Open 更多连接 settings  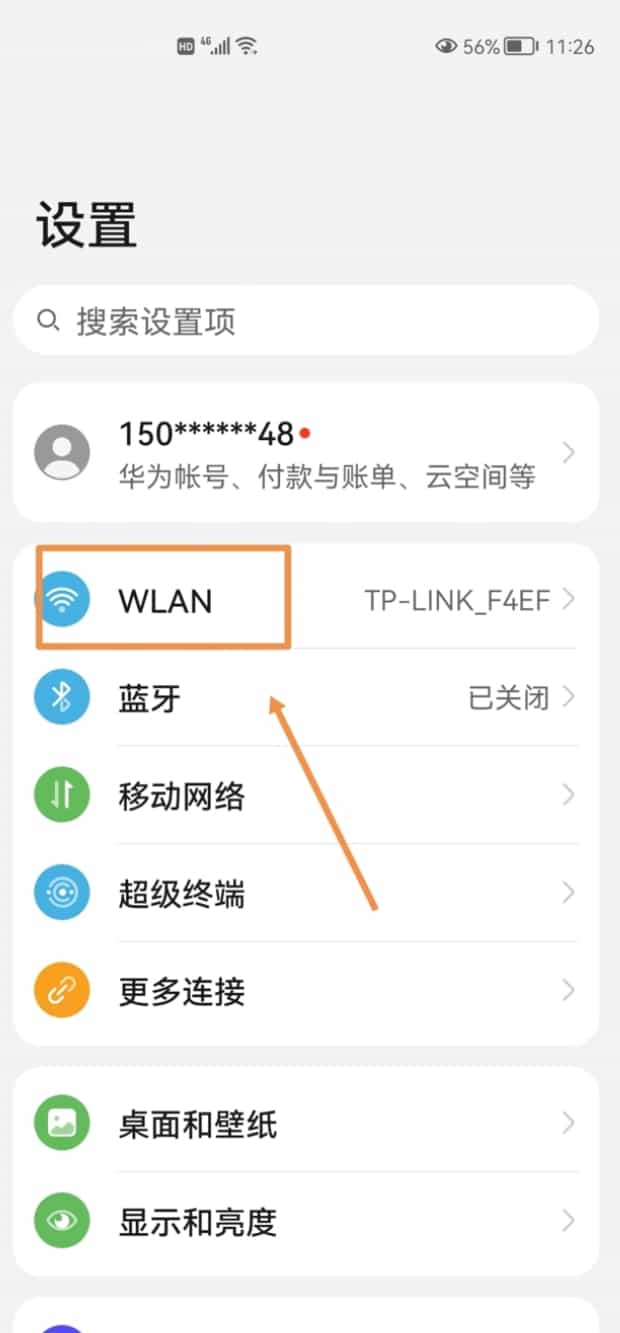pos(305,991)
